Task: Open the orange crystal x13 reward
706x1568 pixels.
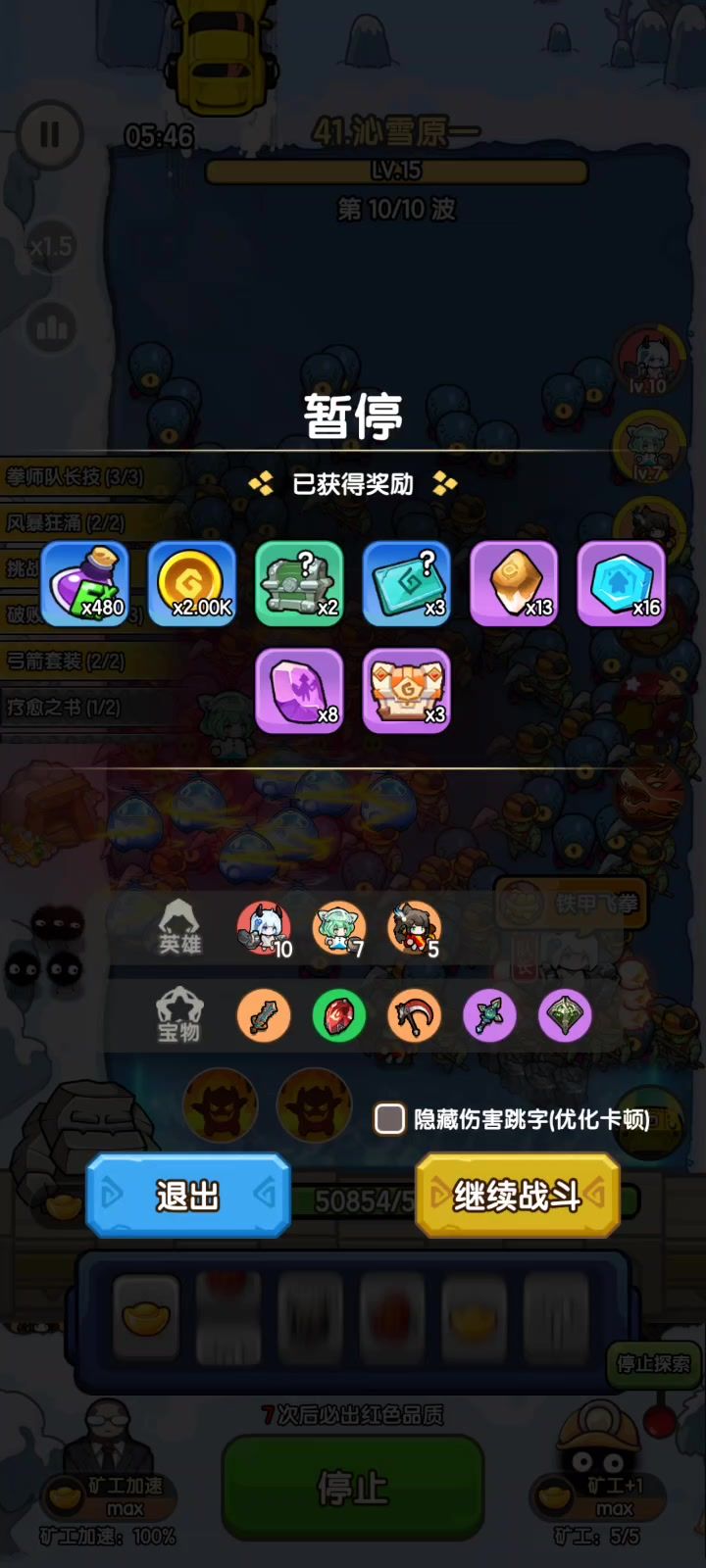Action: point(514,584)
